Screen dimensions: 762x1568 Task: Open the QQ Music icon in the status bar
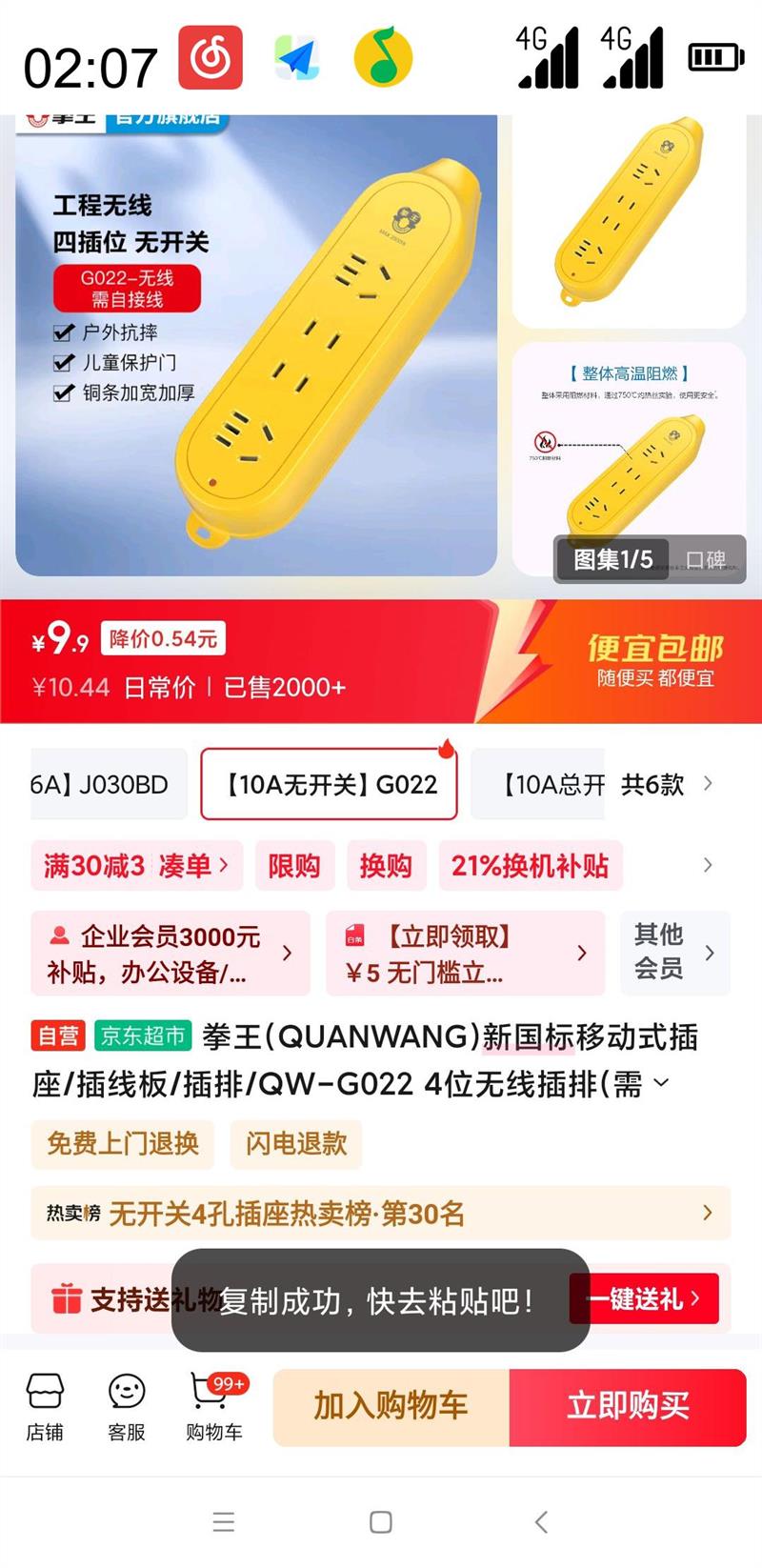(381, 57)
